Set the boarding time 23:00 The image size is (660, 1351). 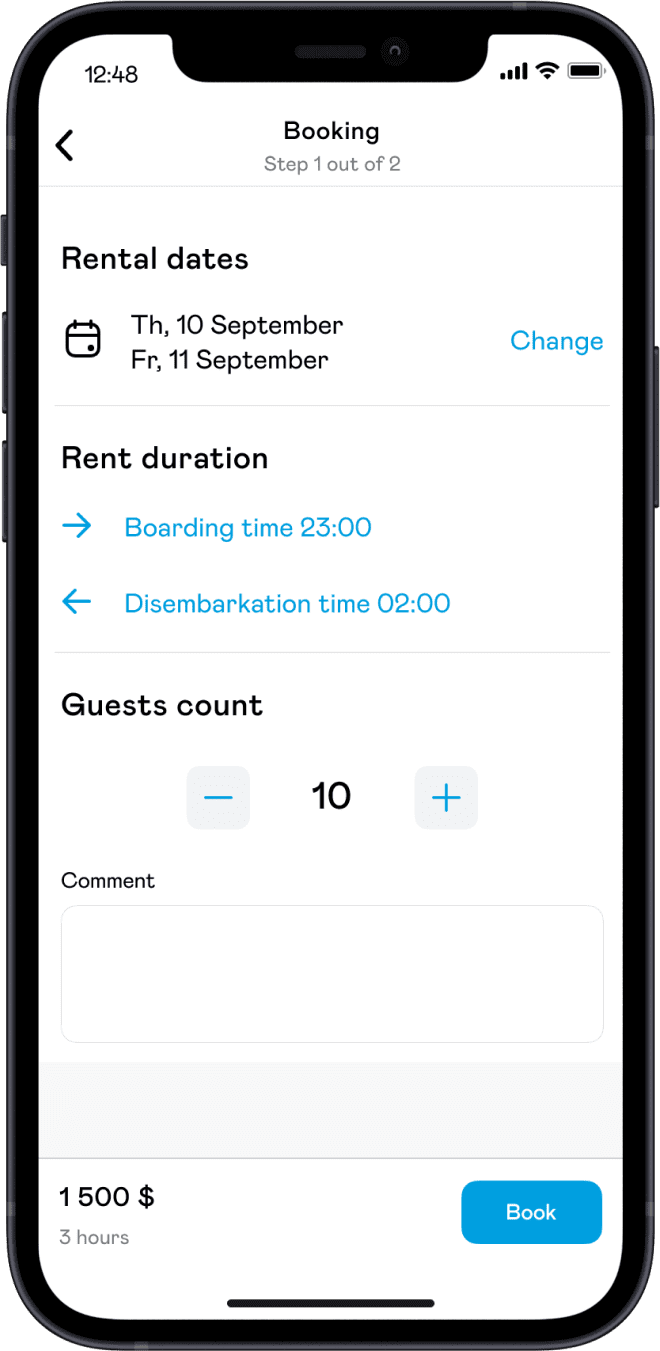point(247,527)
